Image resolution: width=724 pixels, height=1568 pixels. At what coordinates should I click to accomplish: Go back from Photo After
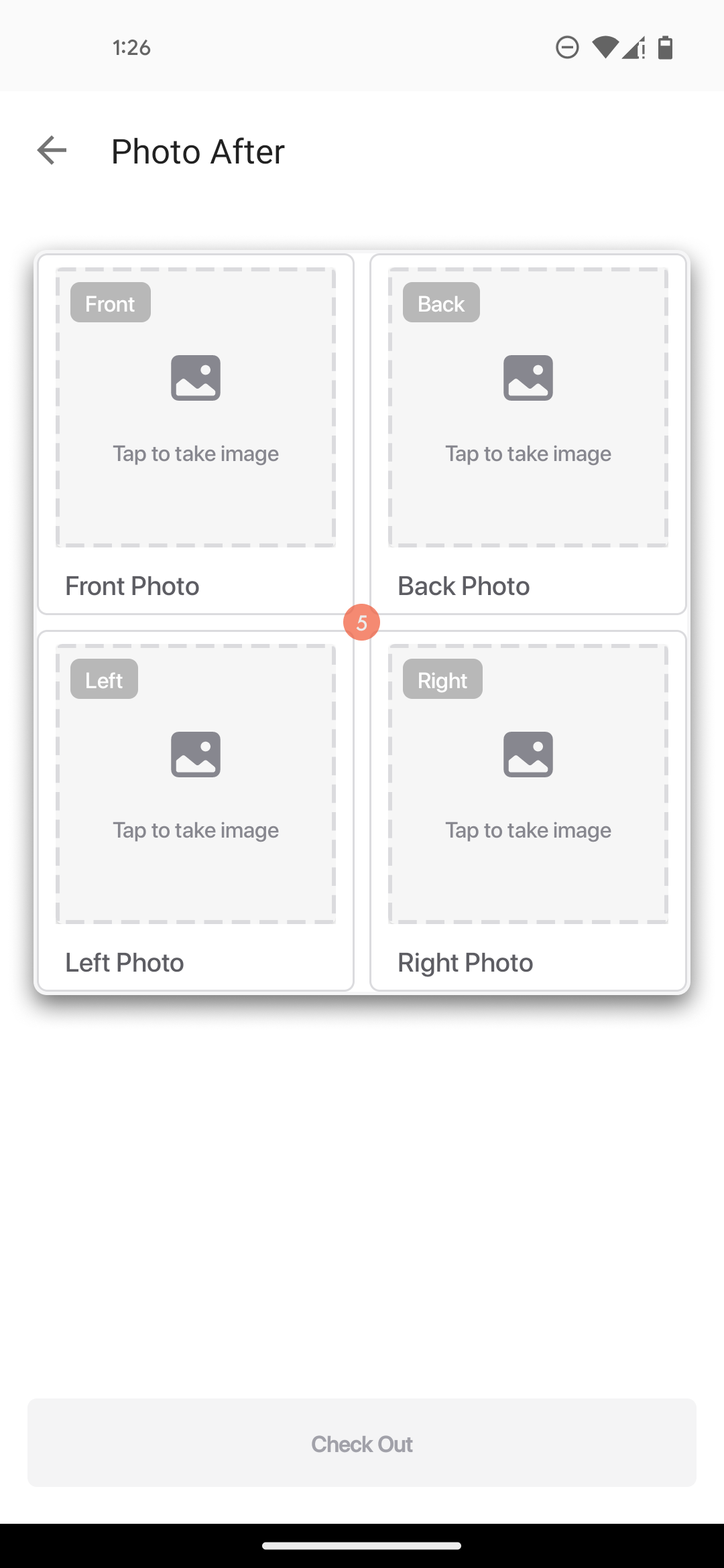52,150
